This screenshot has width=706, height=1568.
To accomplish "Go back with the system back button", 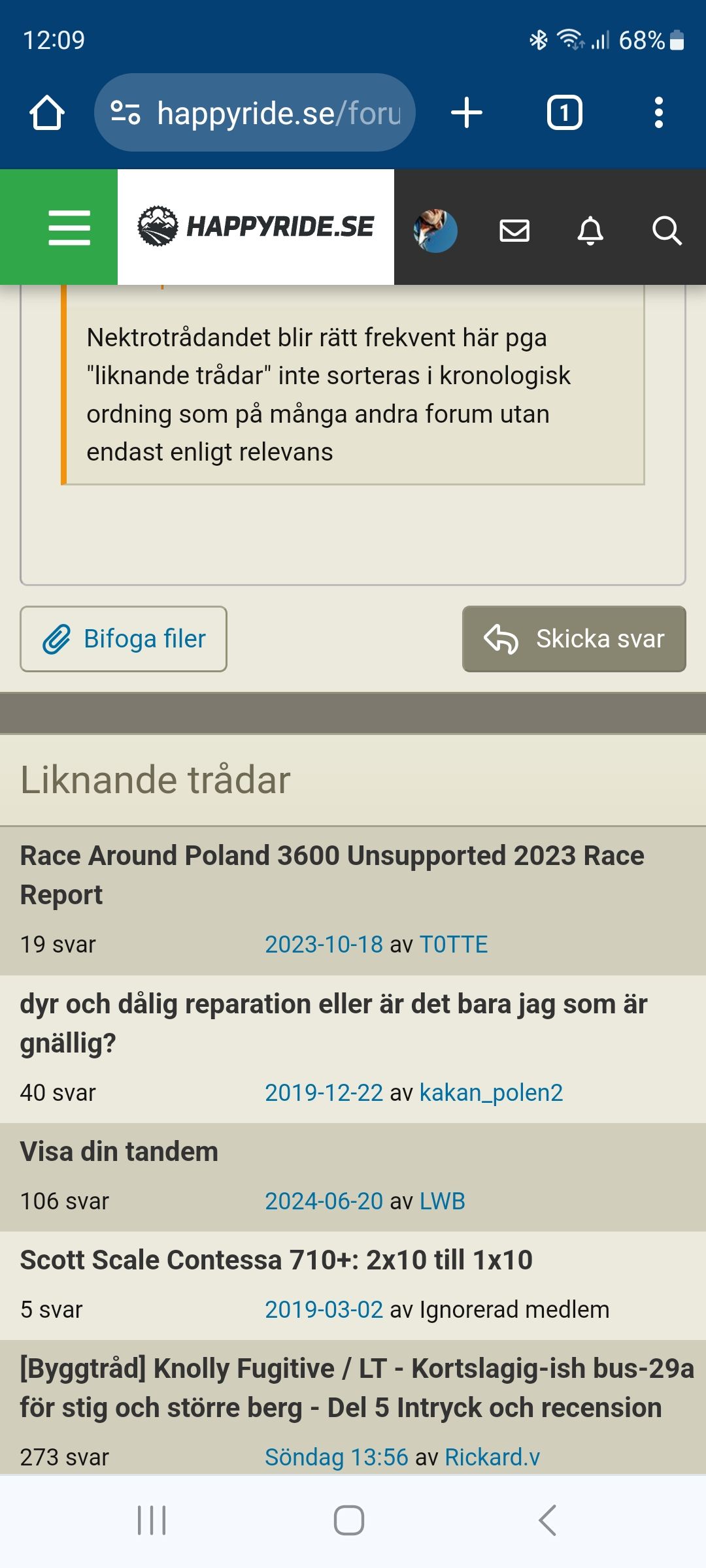I will coord(547,1520).
